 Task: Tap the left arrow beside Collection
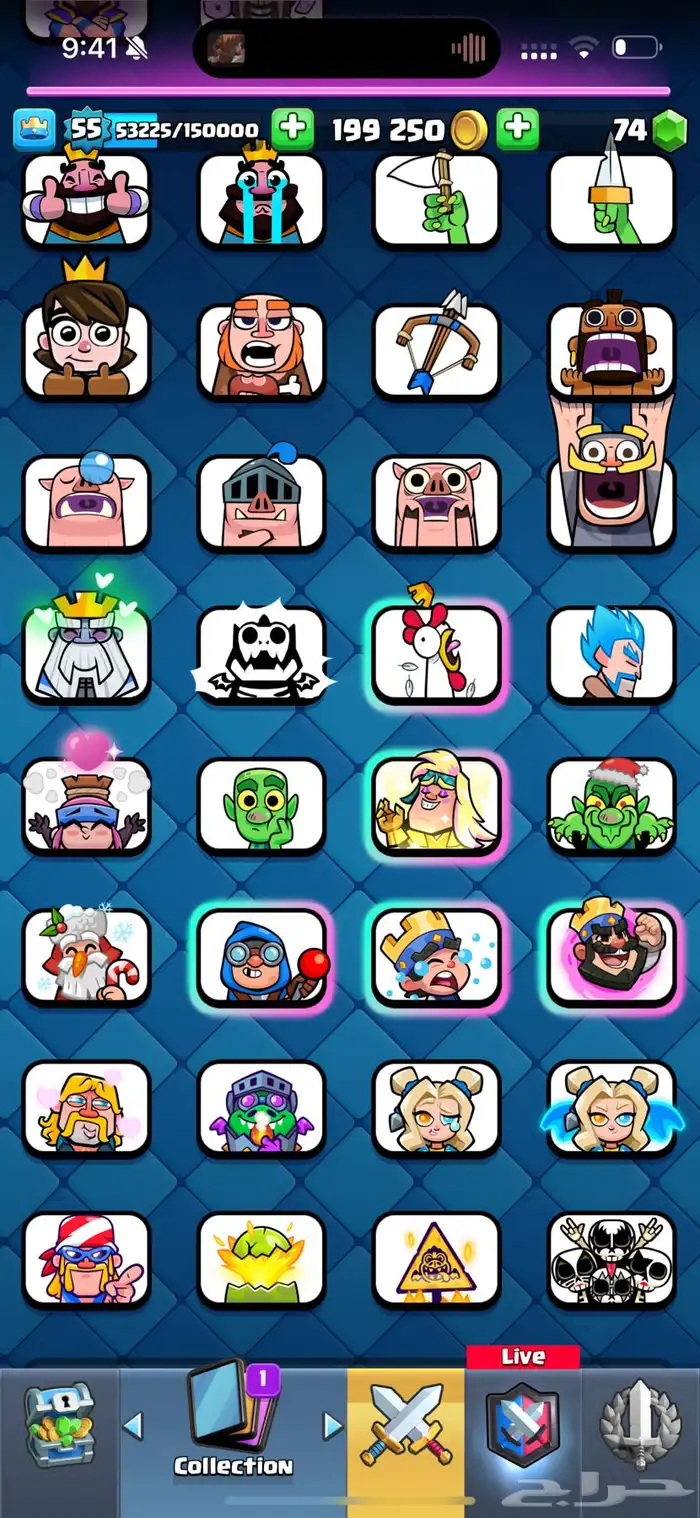(133, 1425)
